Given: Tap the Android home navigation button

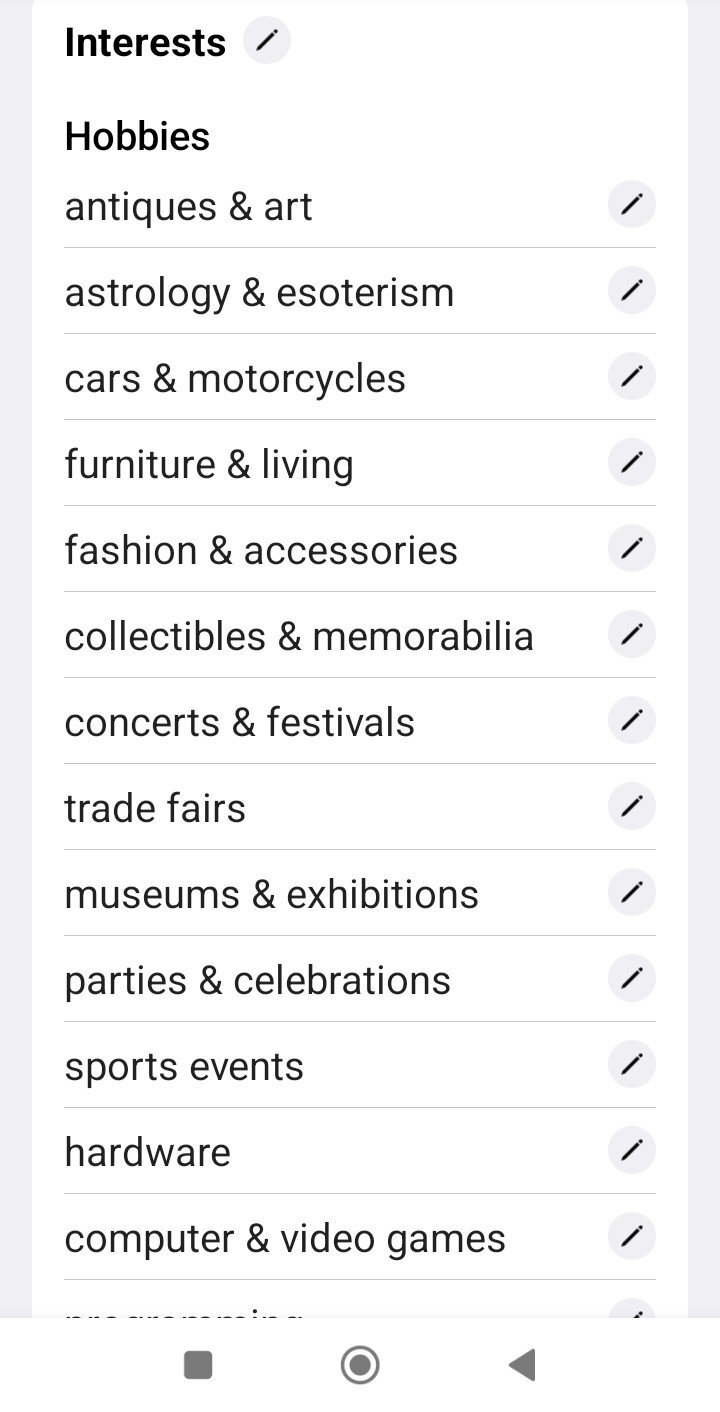Looking at the screenshot, I should pyautogui.click(x=361, y=1364).
